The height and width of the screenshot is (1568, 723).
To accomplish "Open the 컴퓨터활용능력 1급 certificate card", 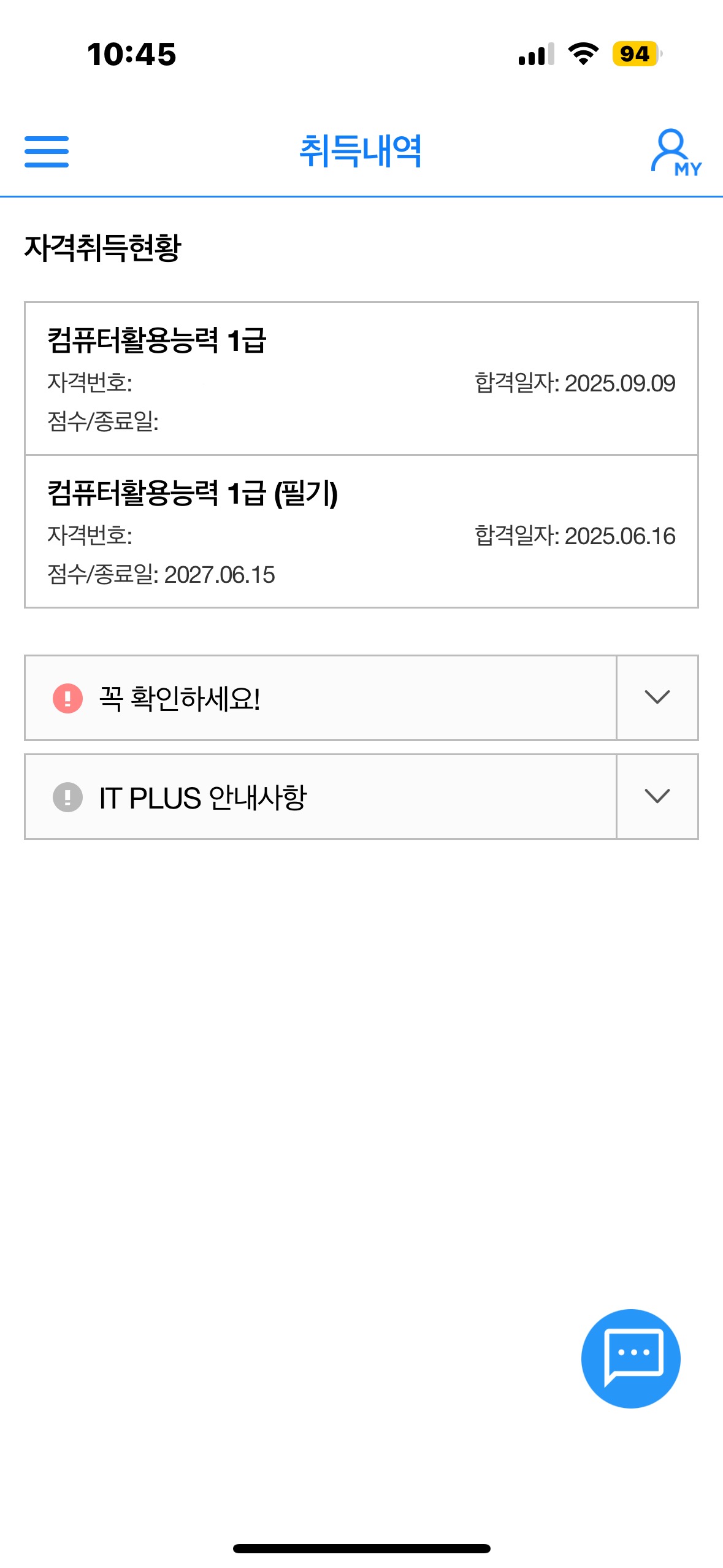I will click(361, 378).
